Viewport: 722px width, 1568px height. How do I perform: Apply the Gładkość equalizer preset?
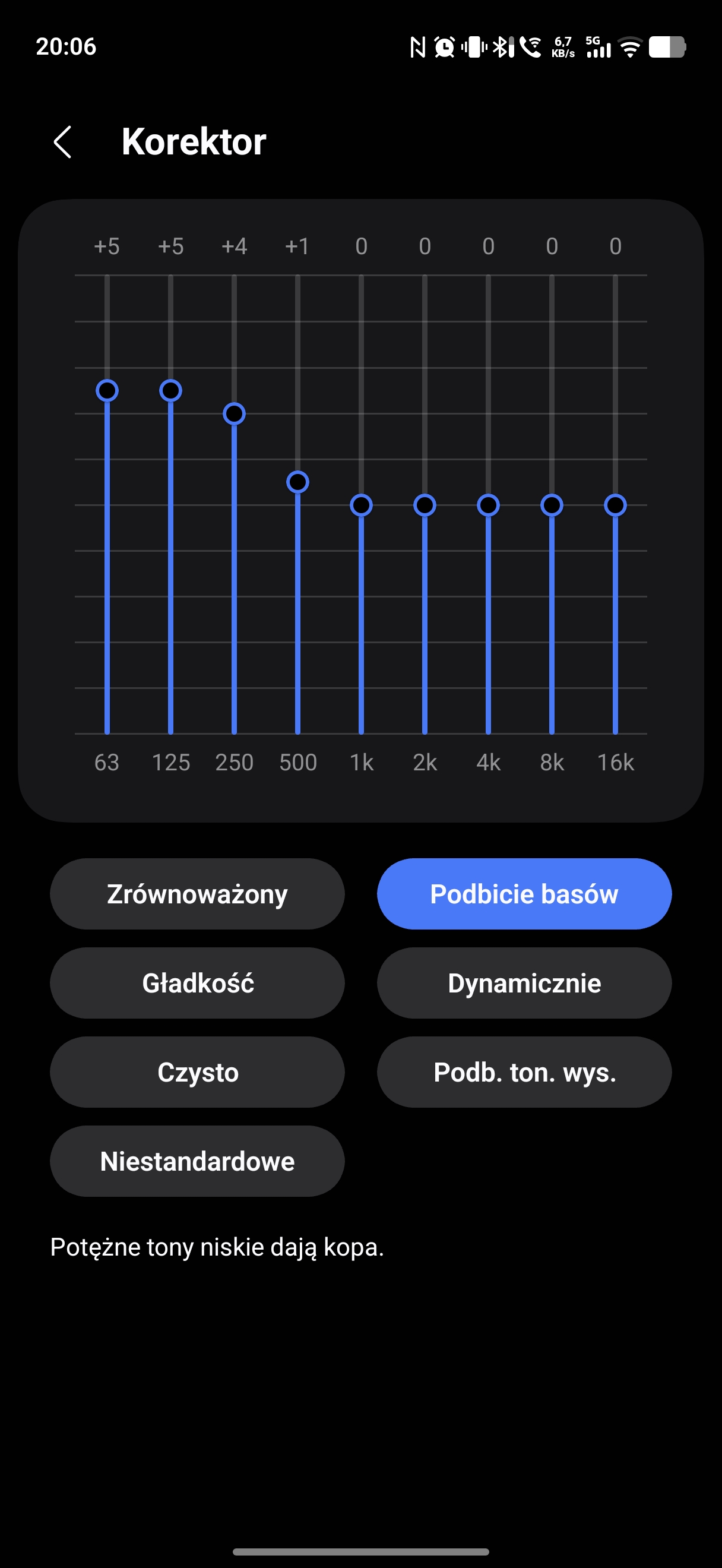pos(197,982)
